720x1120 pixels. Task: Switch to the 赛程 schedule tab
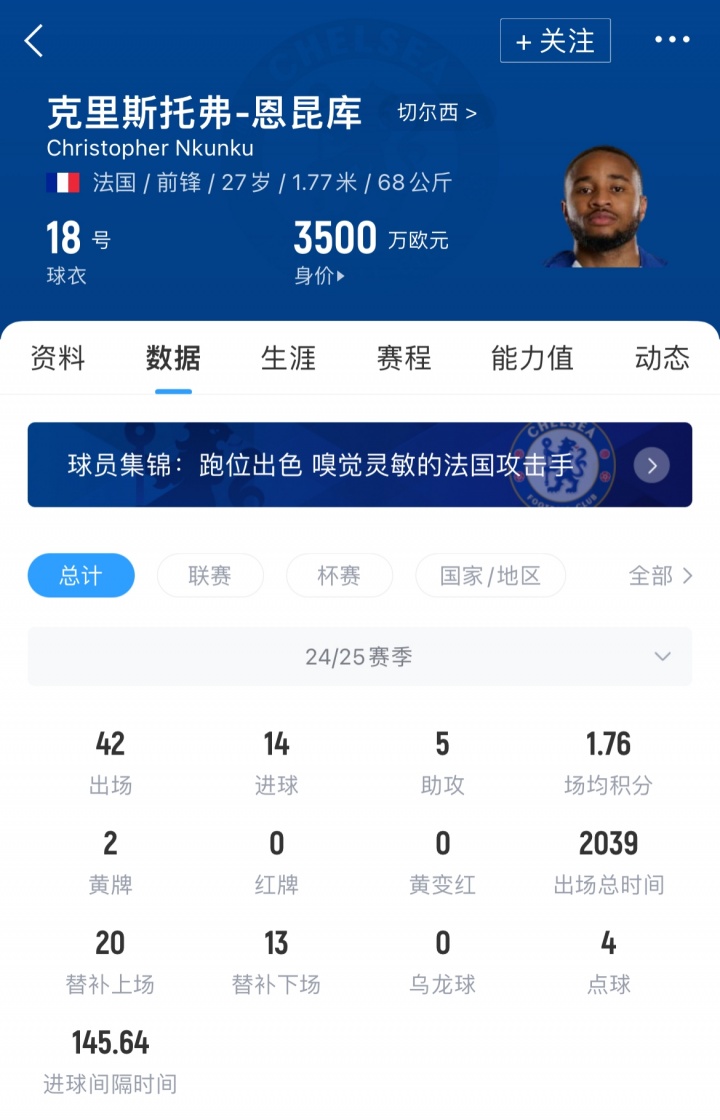point(404,358)
